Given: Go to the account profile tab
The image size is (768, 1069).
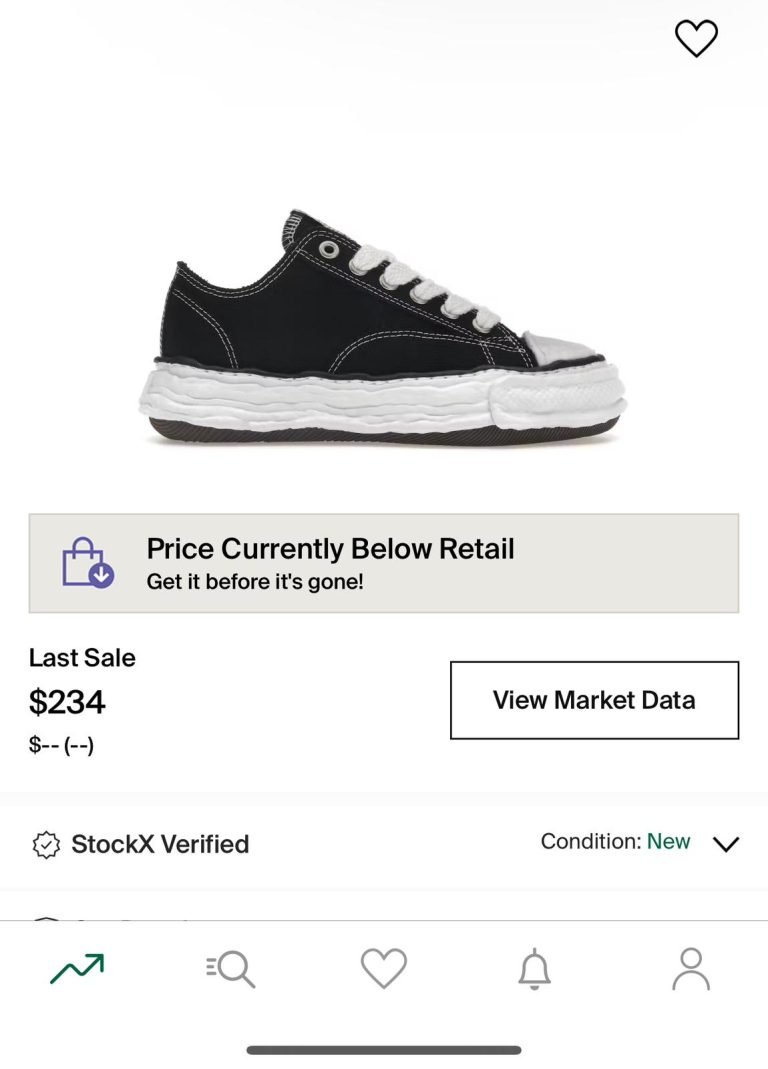Looking at the screenshot, I should click(690, 968).
